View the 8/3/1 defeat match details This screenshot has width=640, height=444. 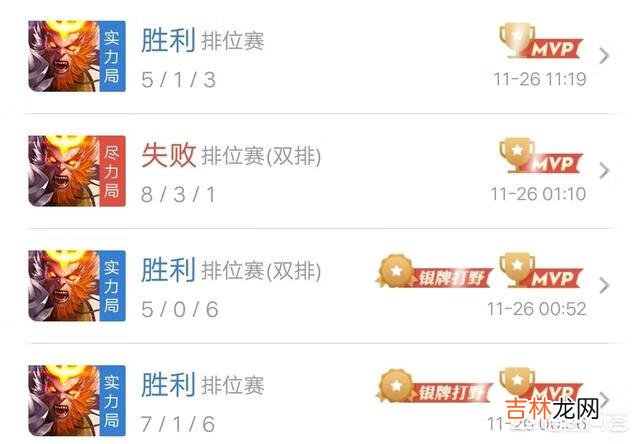coord(320,171)
